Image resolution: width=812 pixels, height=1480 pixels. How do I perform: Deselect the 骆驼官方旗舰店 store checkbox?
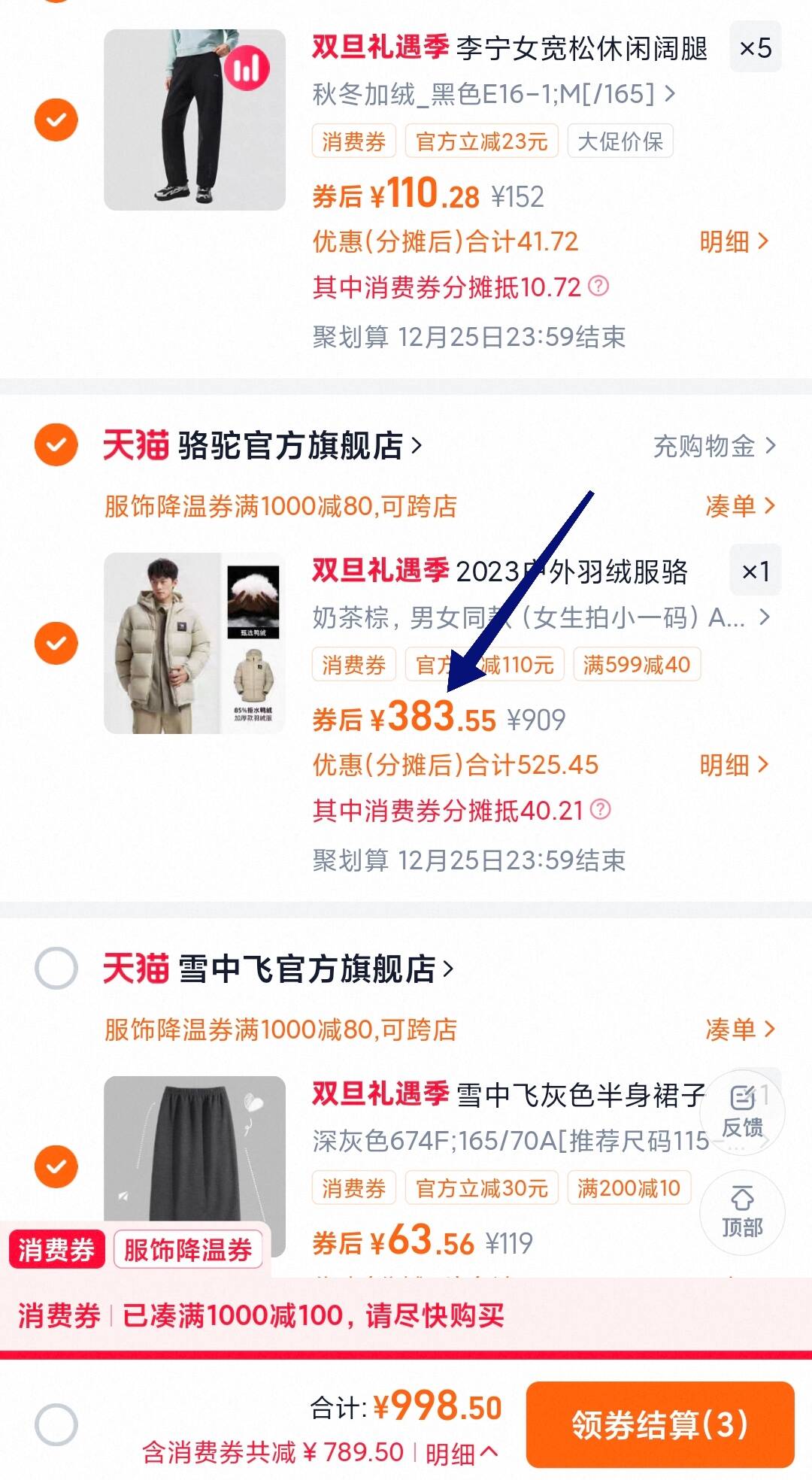click(56, 445)
